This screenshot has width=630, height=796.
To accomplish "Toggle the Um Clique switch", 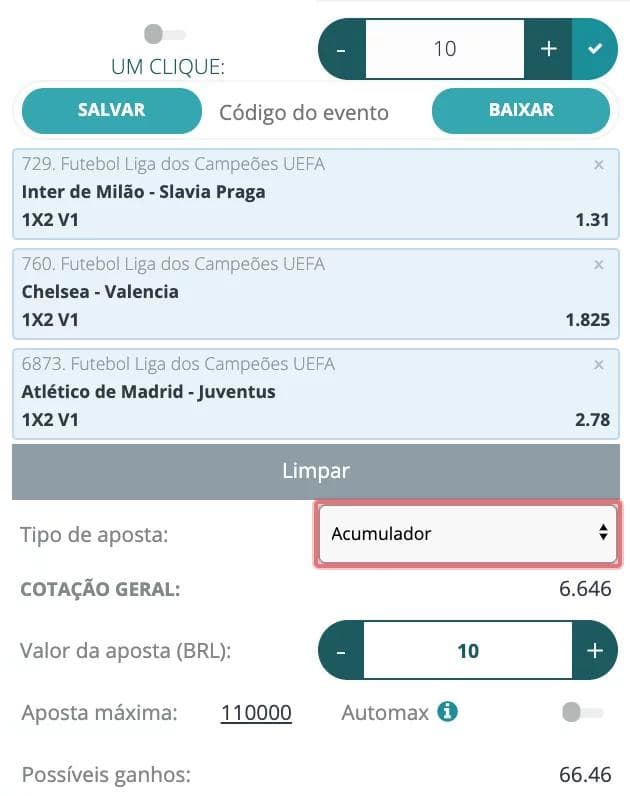I will point(164,35).
